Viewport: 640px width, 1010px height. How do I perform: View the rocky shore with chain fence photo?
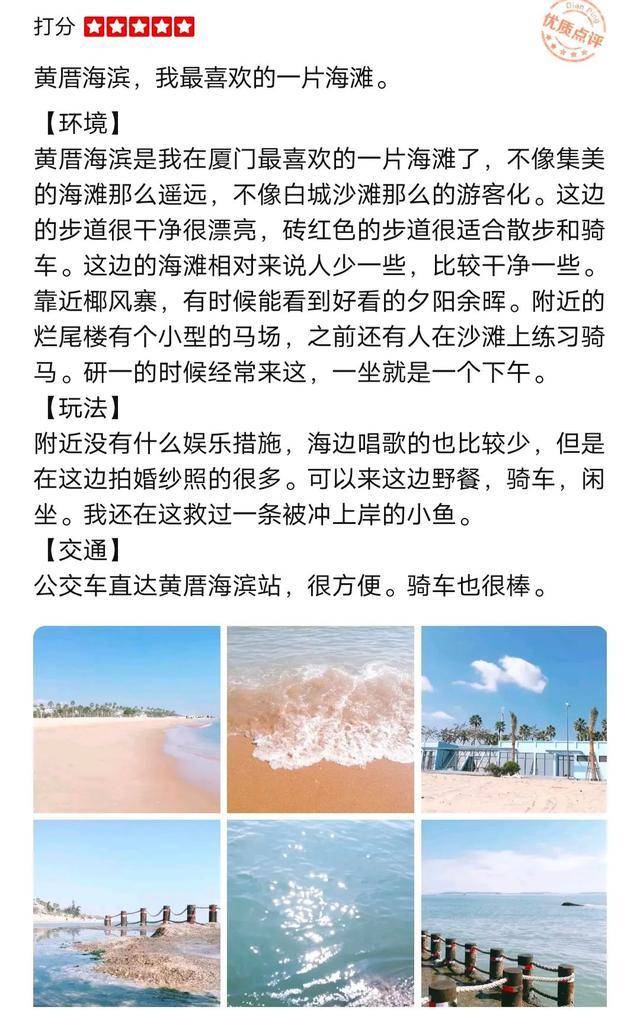click(x=126, y=912)
